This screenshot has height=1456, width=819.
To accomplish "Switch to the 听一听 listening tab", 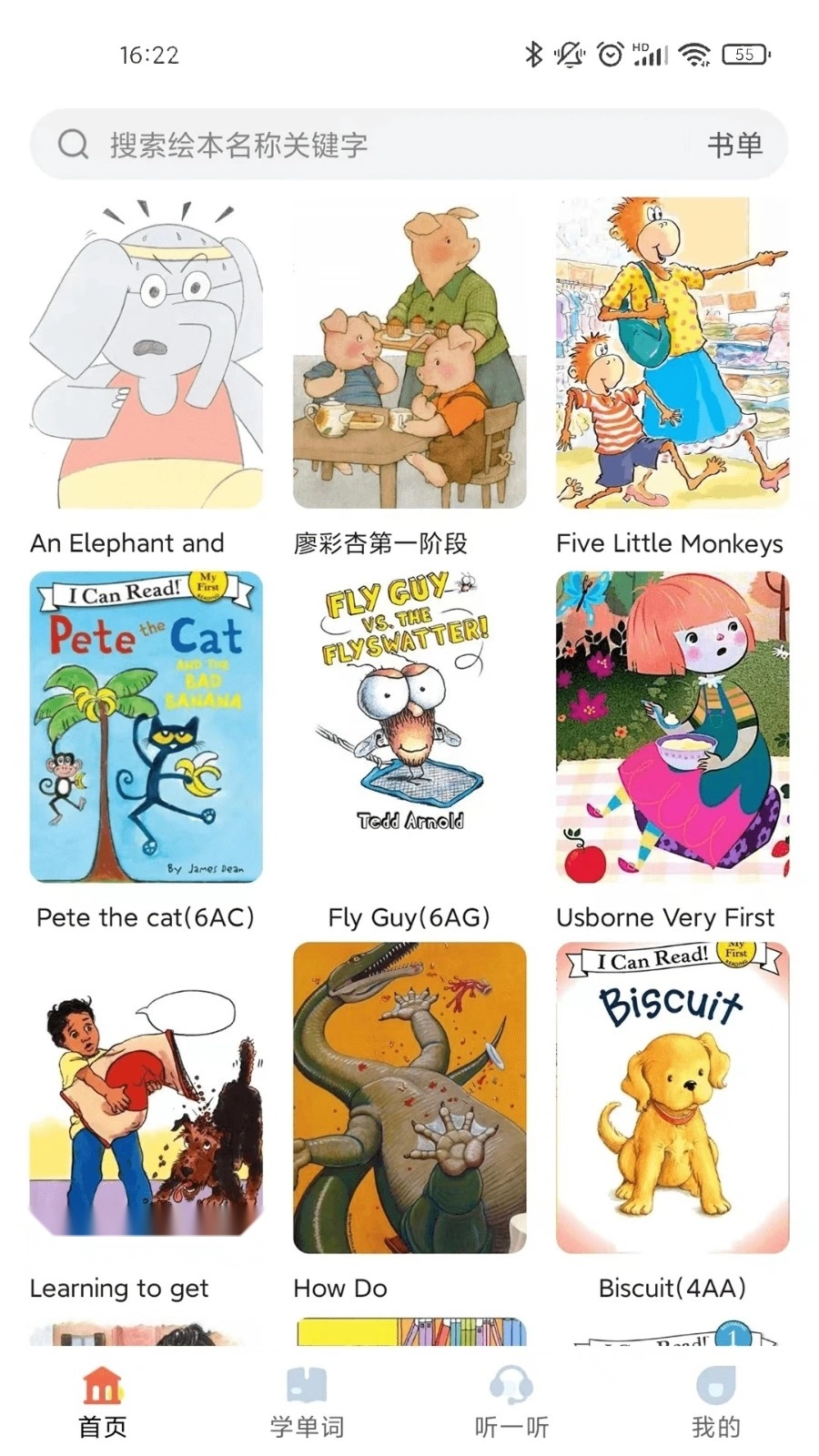I will tap(511, 1402).
